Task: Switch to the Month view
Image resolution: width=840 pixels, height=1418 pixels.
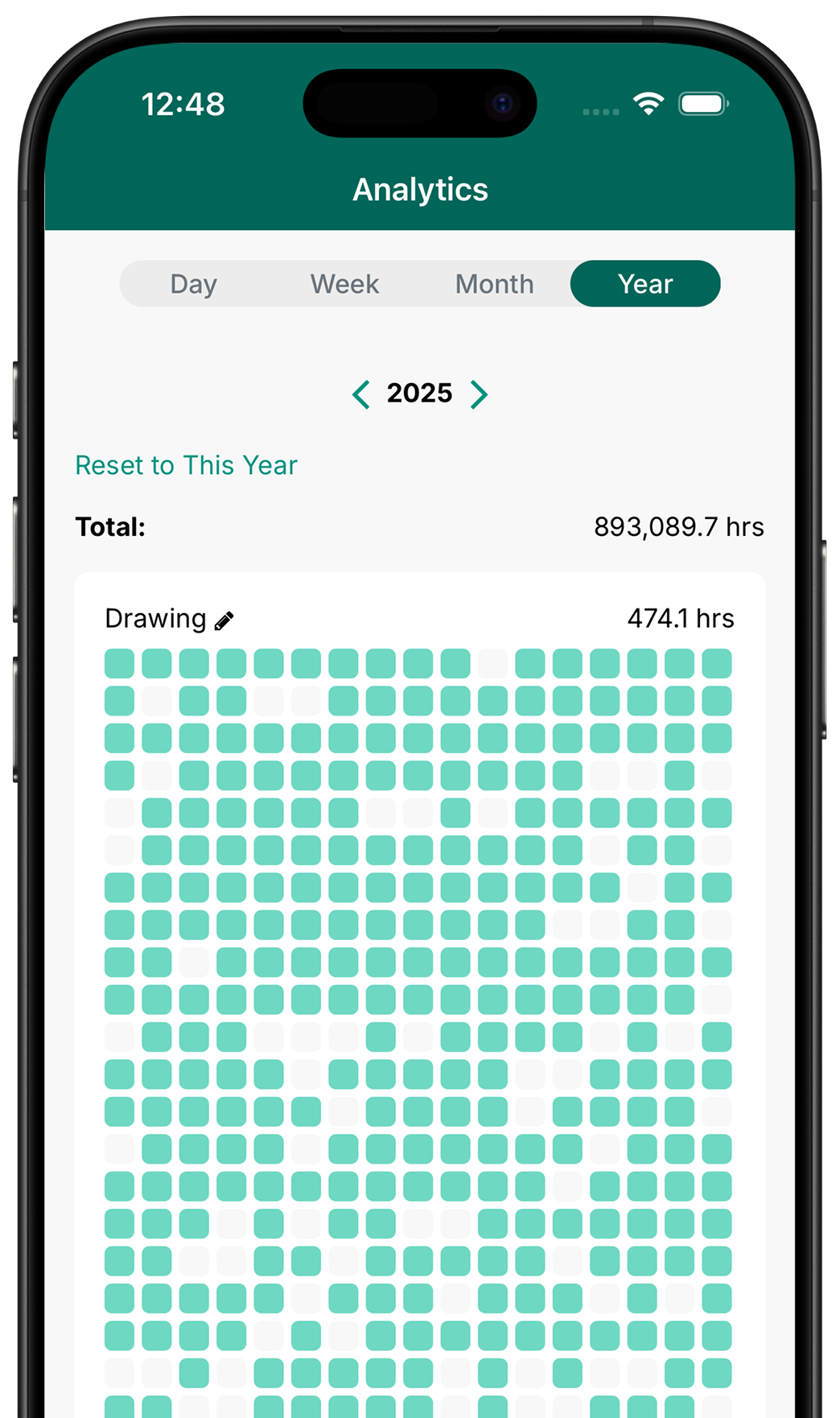Action: pos(493,283)
